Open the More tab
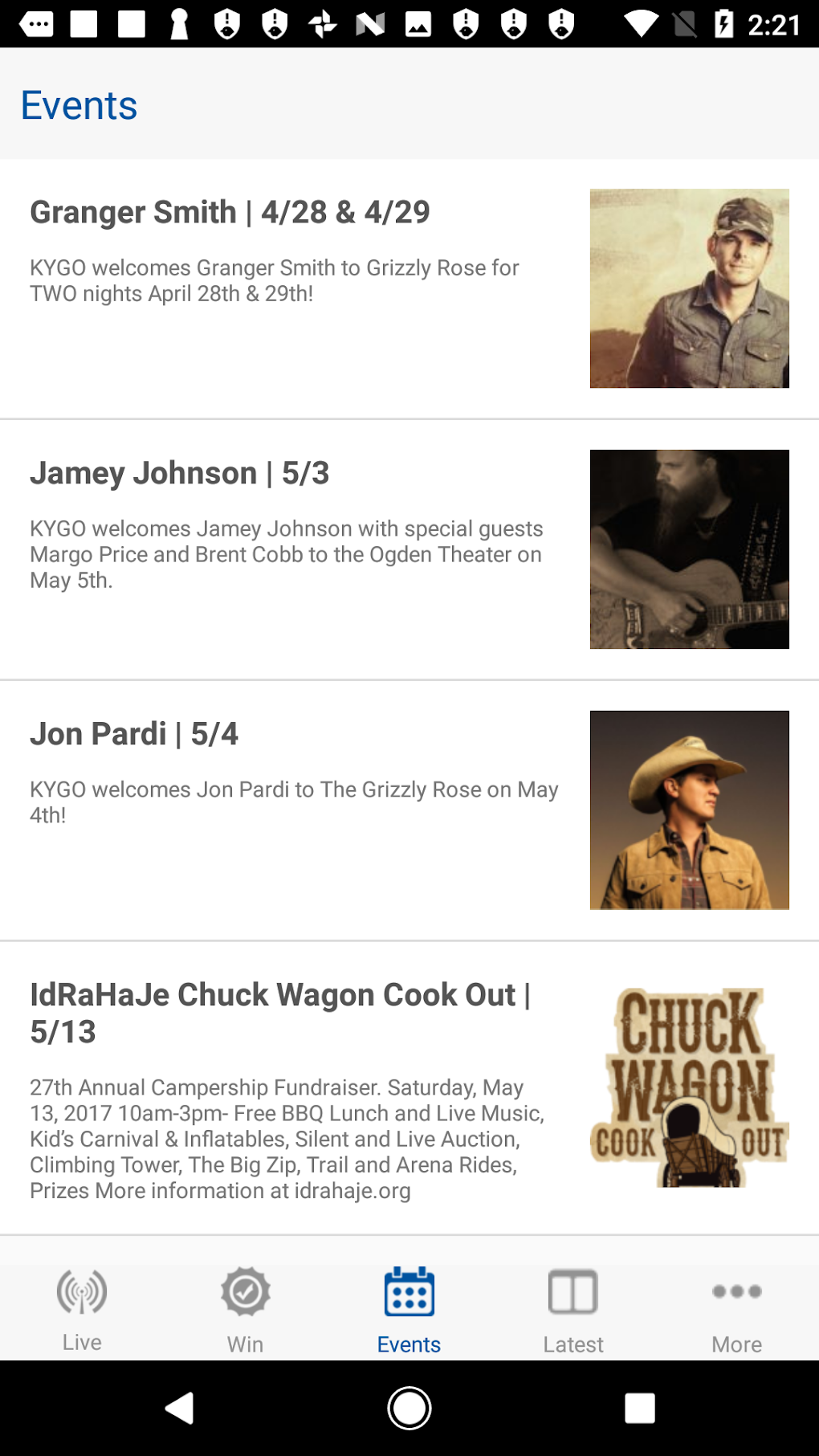Viewport: 819px width, 1456px height. click(736, 1310)
